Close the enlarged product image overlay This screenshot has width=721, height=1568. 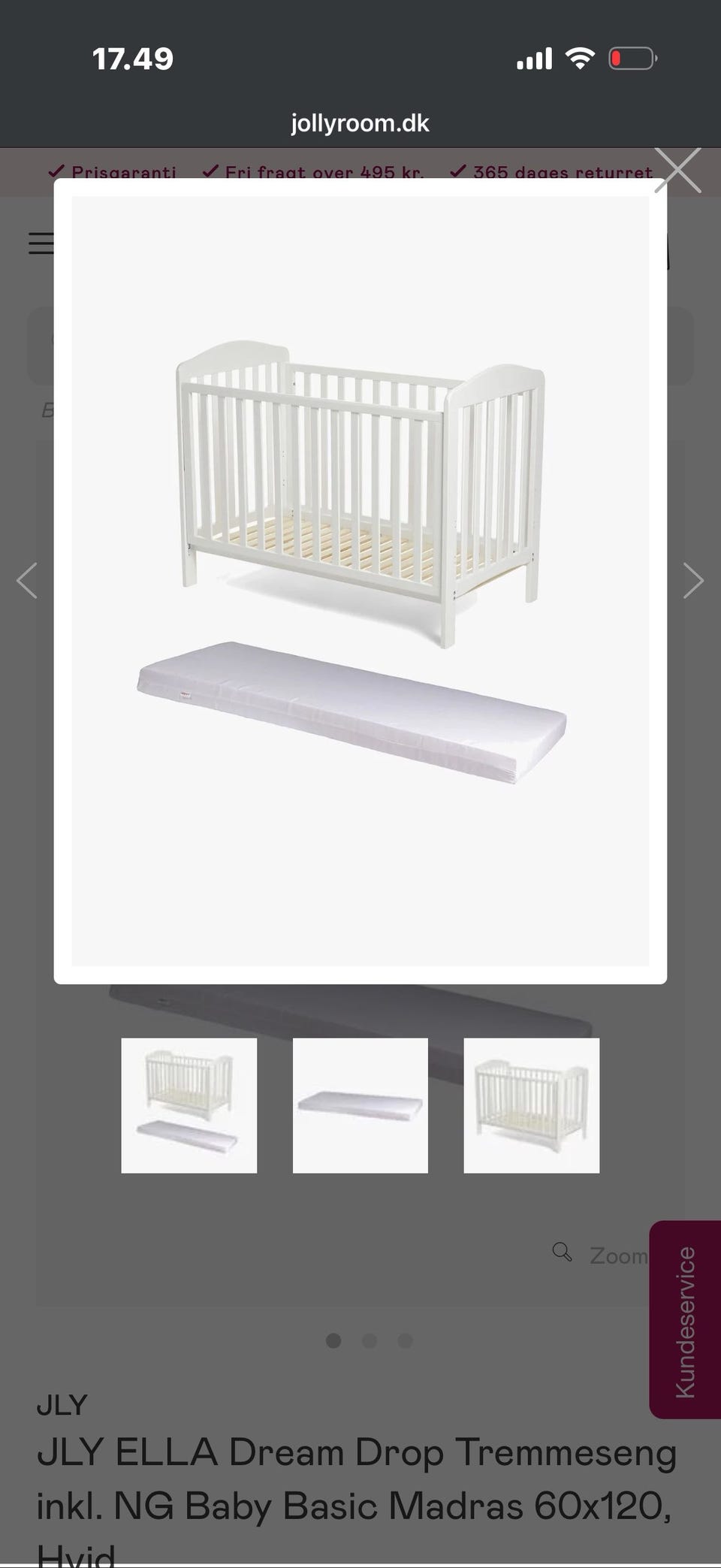point(677,171)
